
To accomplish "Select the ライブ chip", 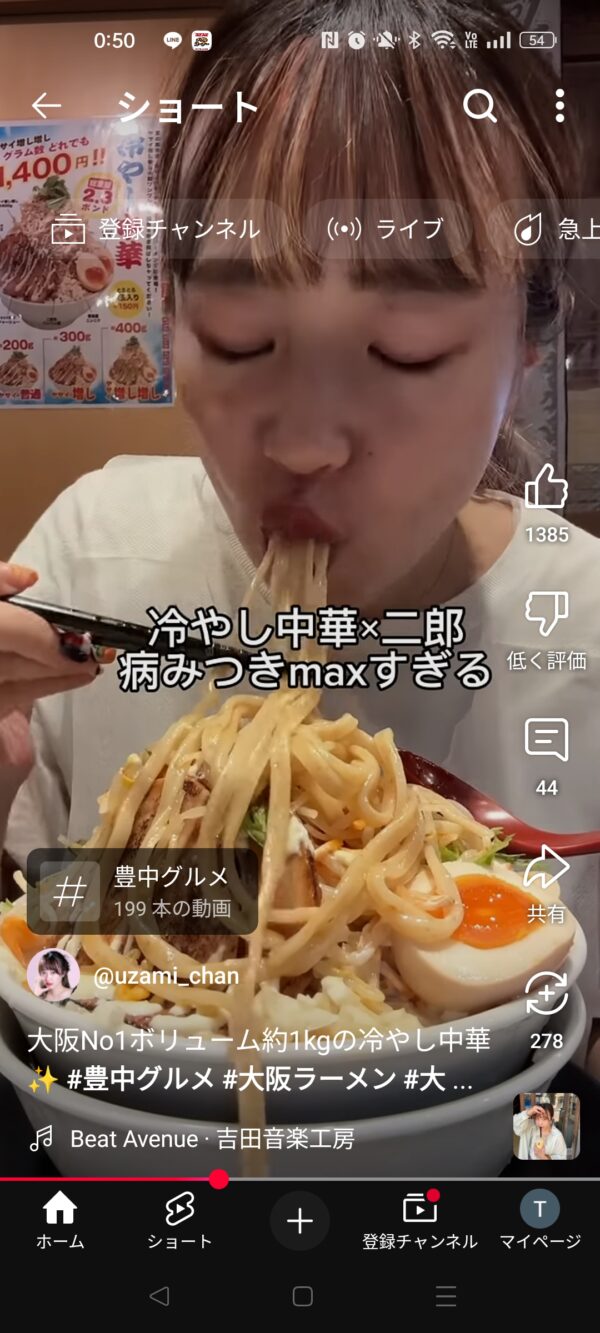I will point(385,229).
